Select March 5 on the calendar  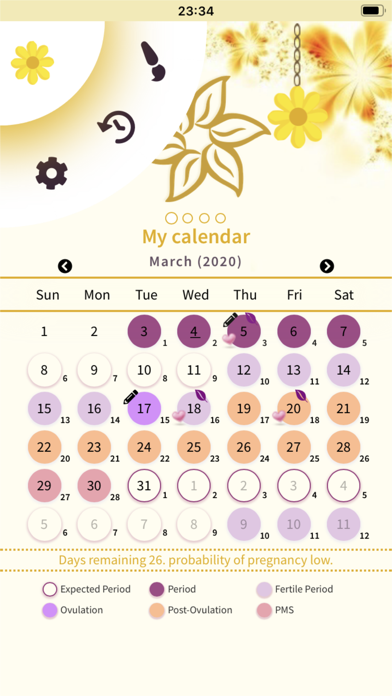[x=244, y=332]
